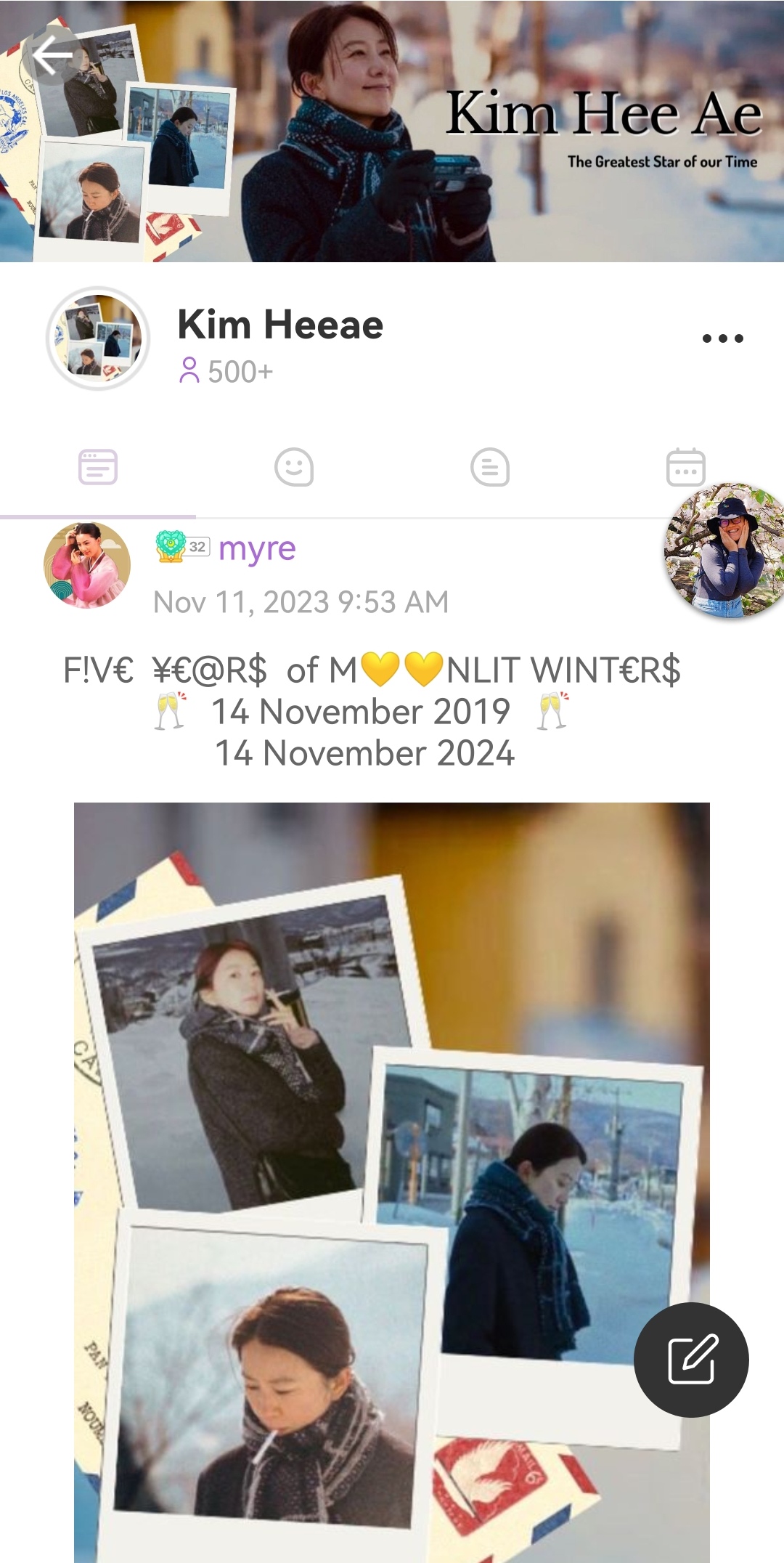
Task: View the 500+ members list
Action: [226, 372]
